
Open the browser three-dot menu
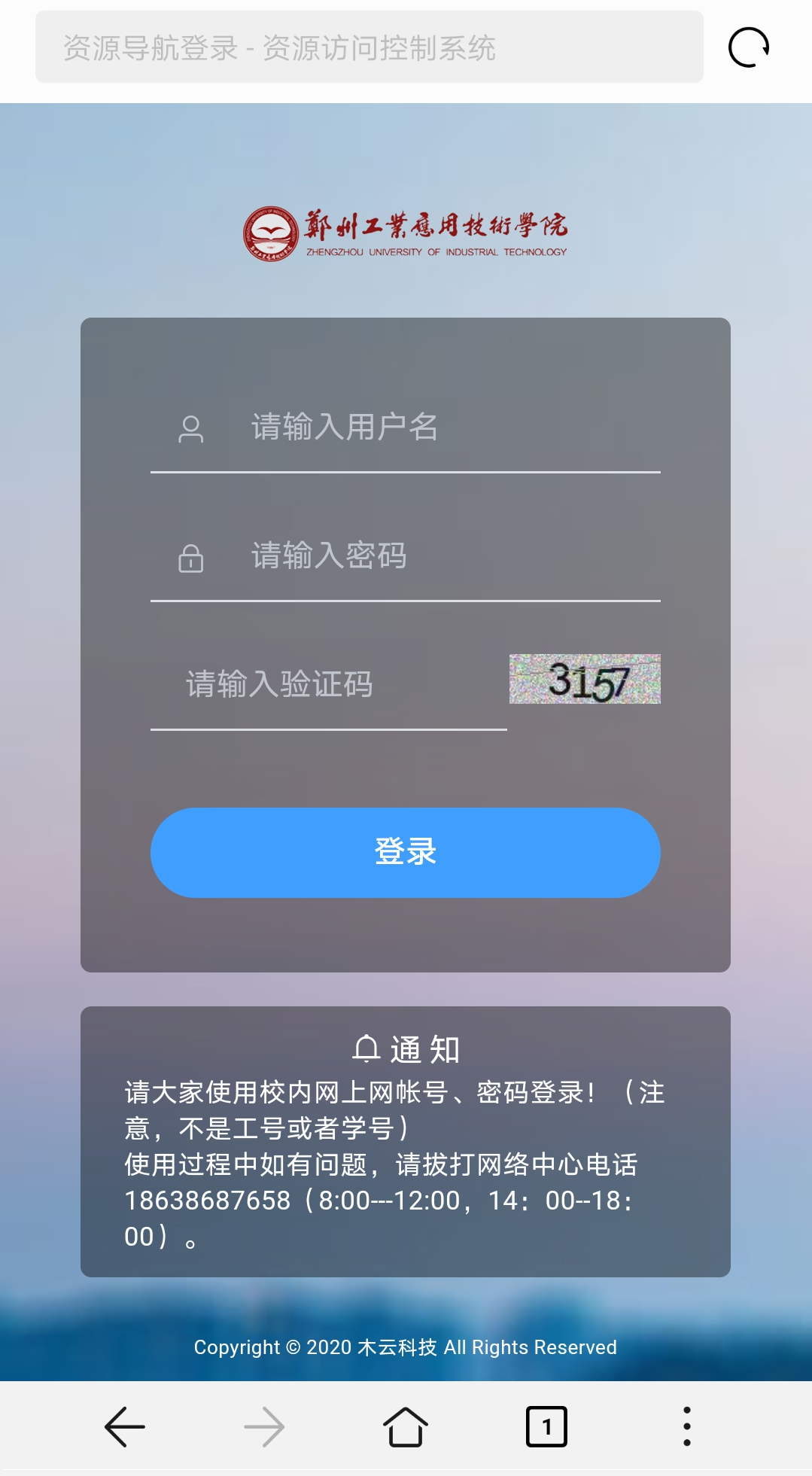pos(686,1426)
